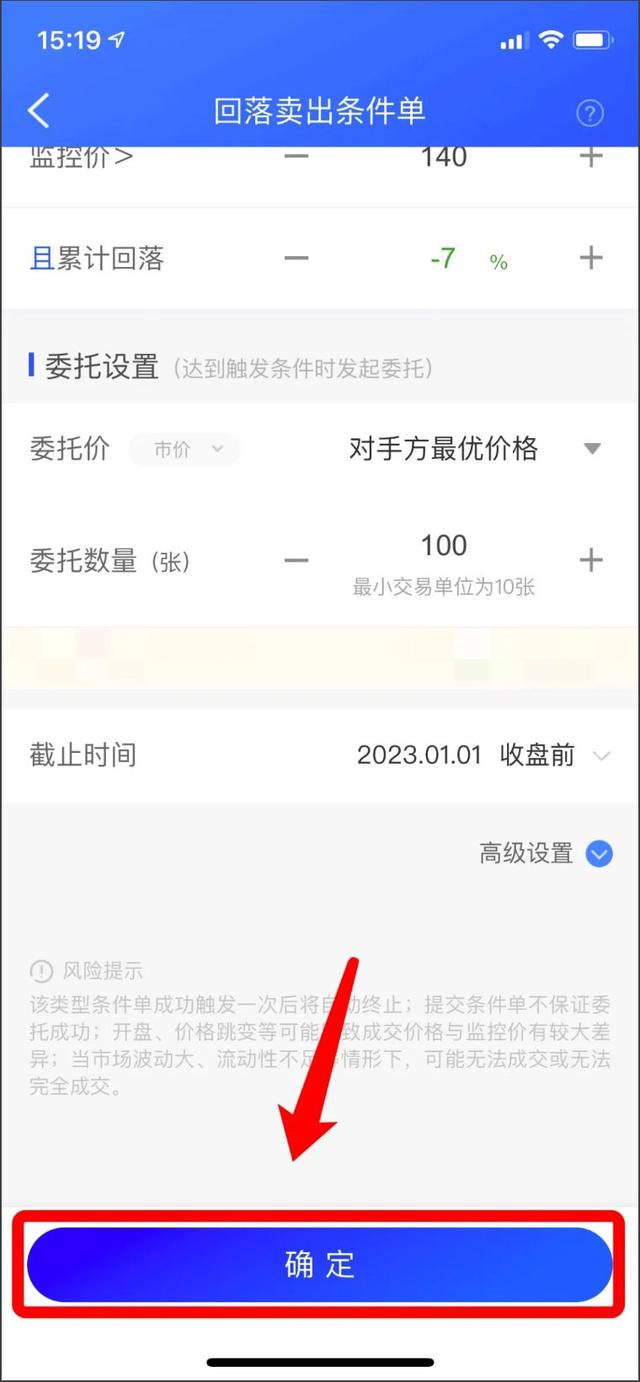Raise 委托数量 with the plus button

[591, 560]
